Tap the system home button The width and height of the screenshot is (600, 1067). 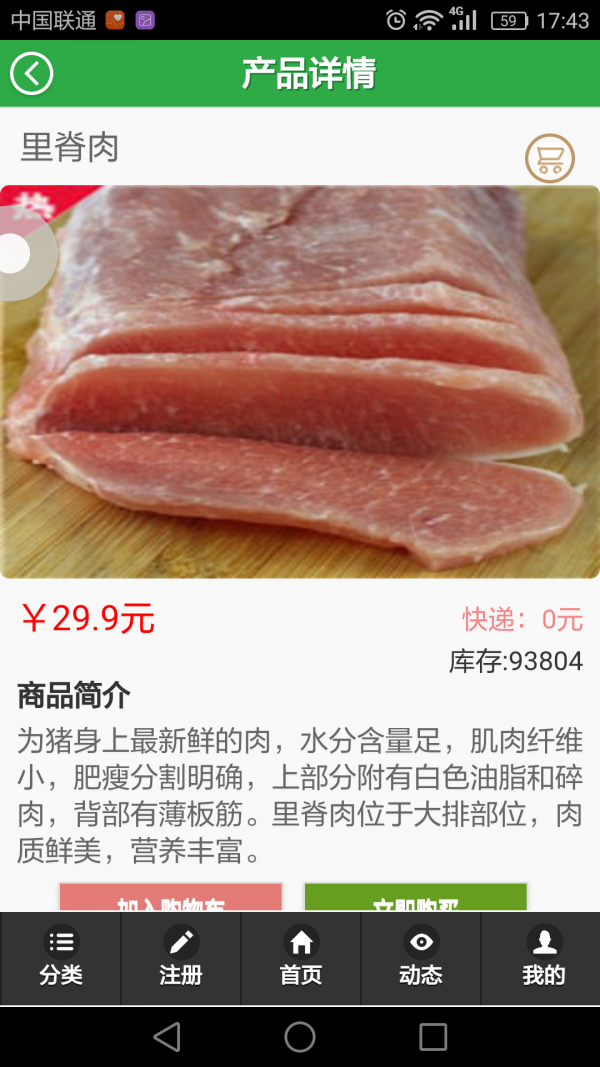[x=300, y=1037]
